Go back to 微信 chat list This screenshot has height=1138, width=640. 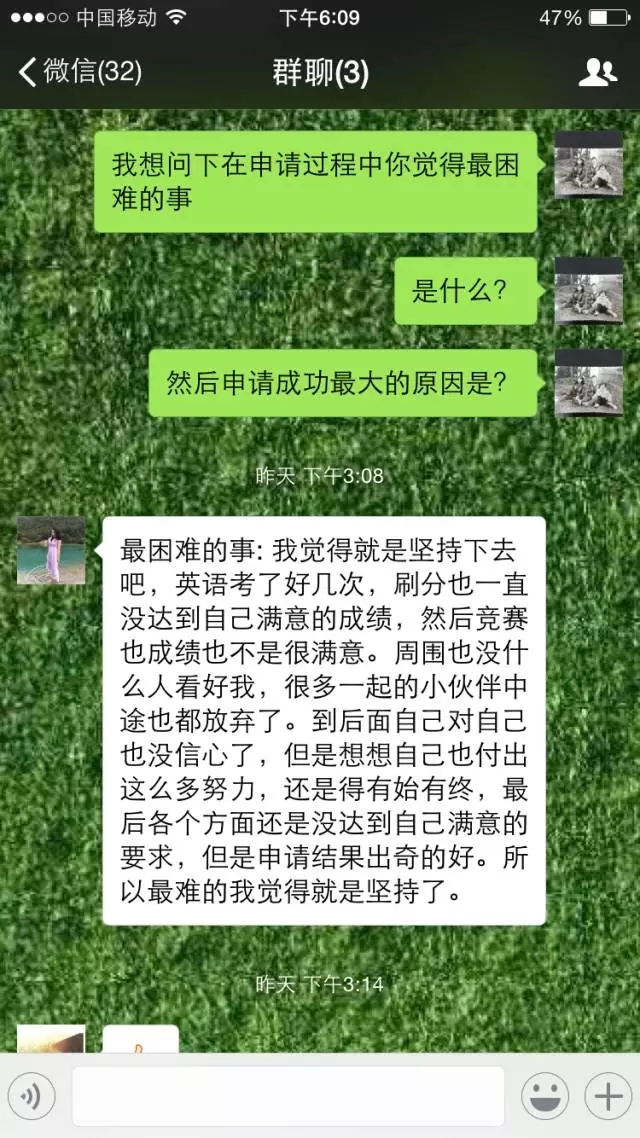pyautogui.click(x=80, y=72)
